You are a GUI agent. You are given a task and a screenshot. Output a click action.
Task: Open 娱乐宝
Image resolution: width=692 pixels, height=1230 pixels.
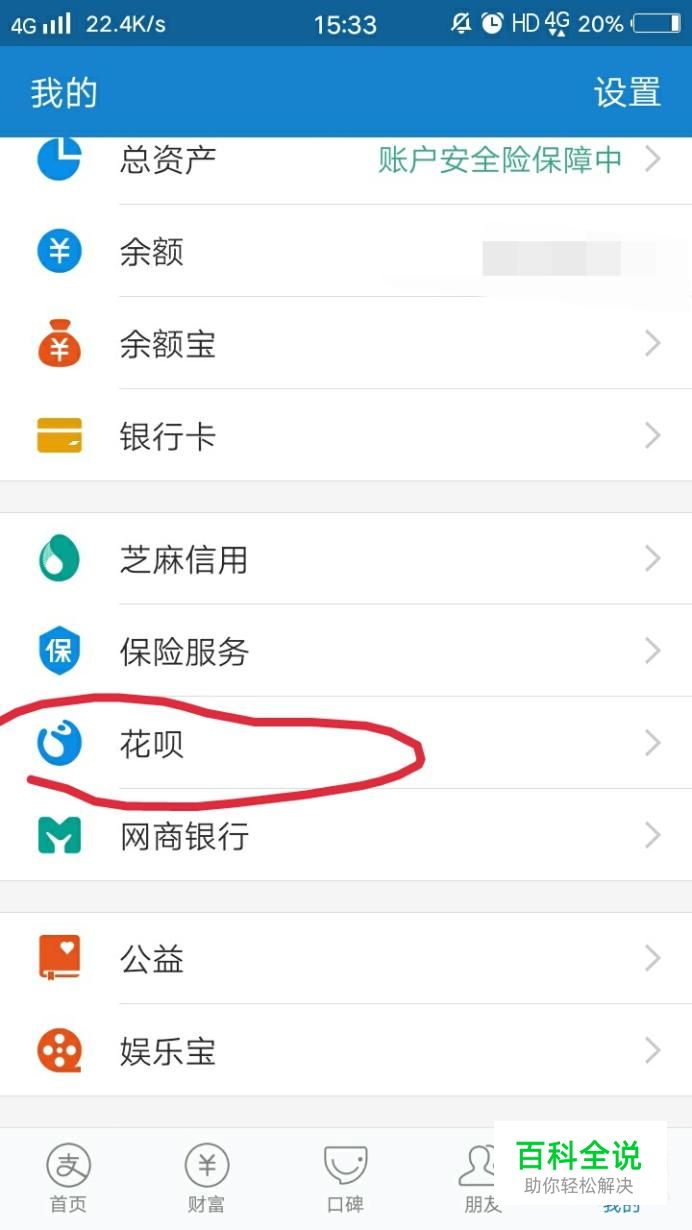[x=346, y=1051]
